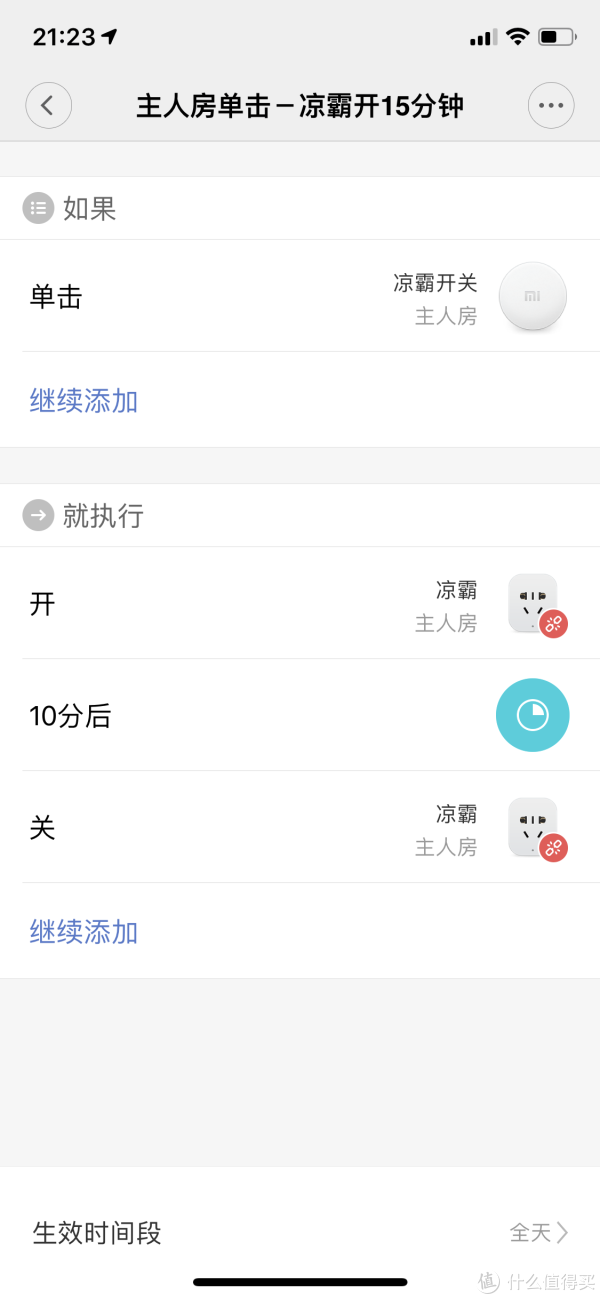Open the three-dot more options menu
This screenshot has width=600, height=1299.
click(x=551, y=105)
